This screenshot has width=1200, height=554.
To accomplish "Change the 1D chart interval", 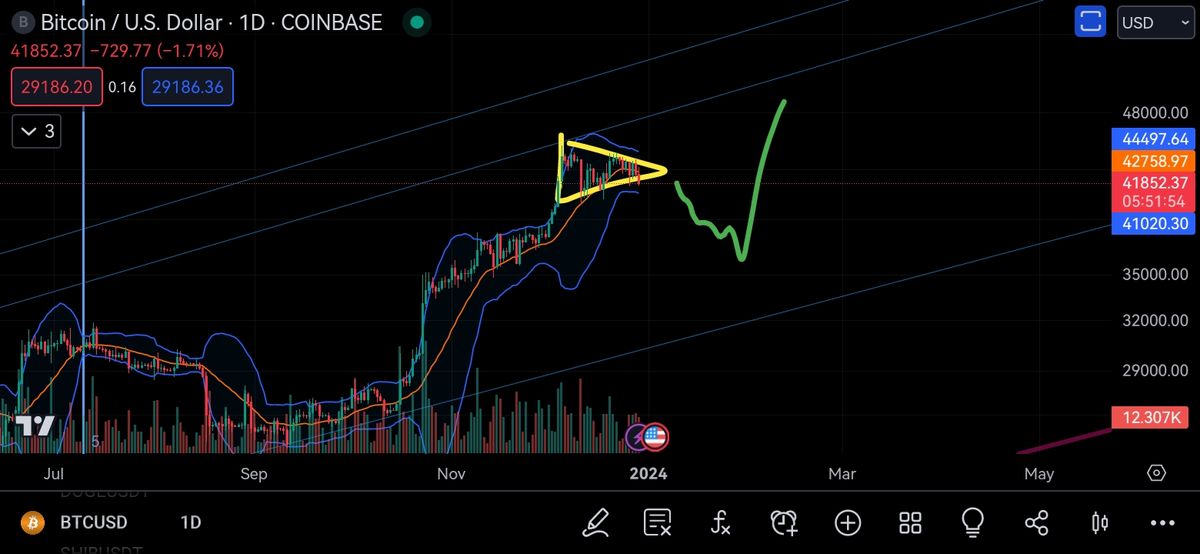I will [x=190, y=522].
